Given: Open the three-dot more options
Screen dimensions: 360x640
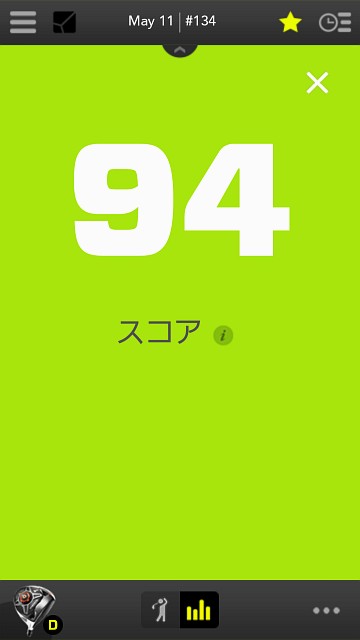Looking at the screenshot, I should click(326, 611).
